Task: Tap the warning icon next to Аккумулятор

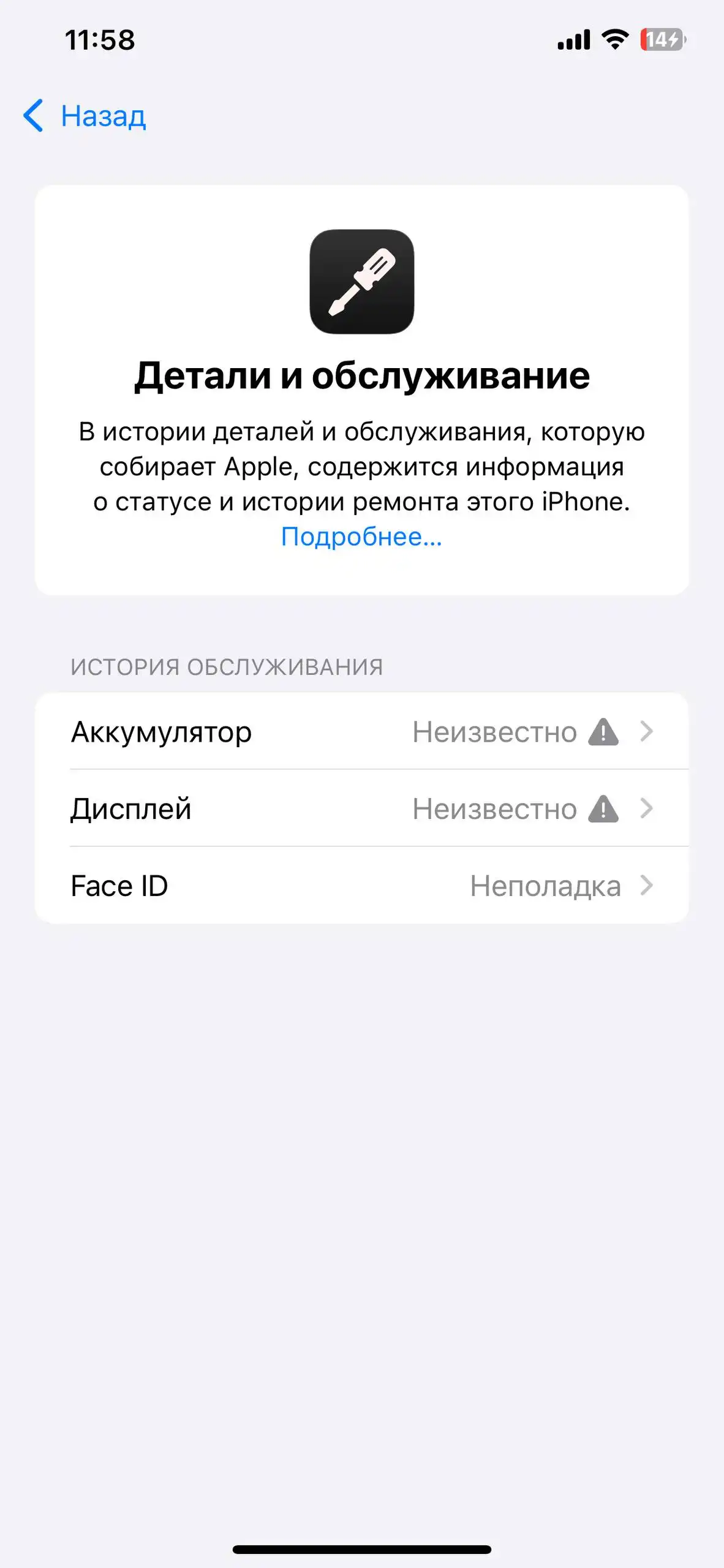Action: coord(603,733)
